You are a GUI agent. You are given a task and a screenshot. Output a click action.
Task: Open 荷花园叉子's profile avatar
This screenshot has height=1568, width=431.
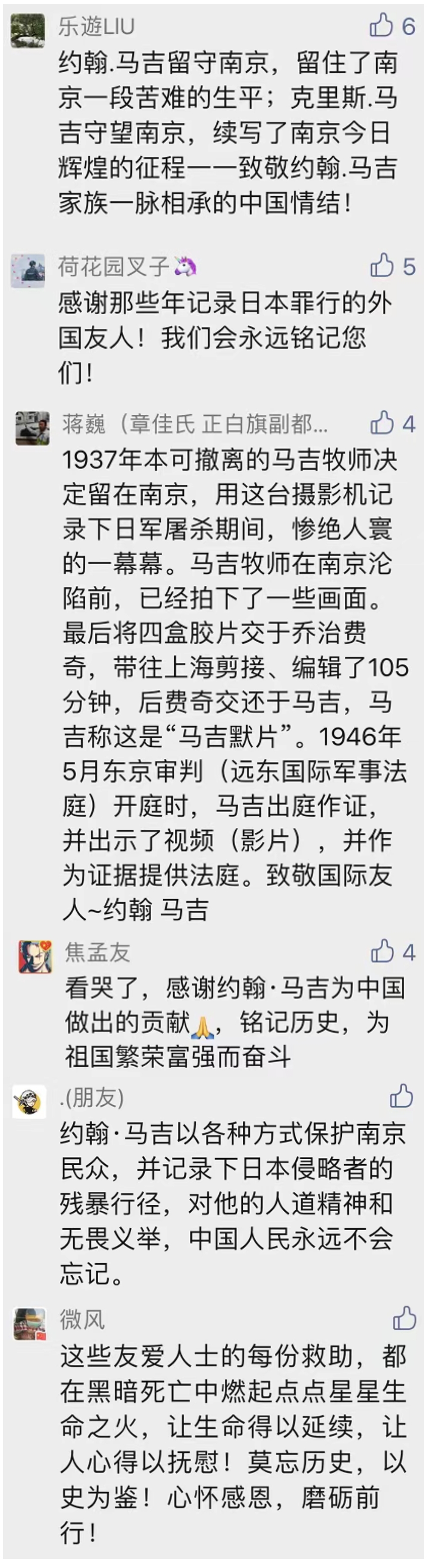28,271
